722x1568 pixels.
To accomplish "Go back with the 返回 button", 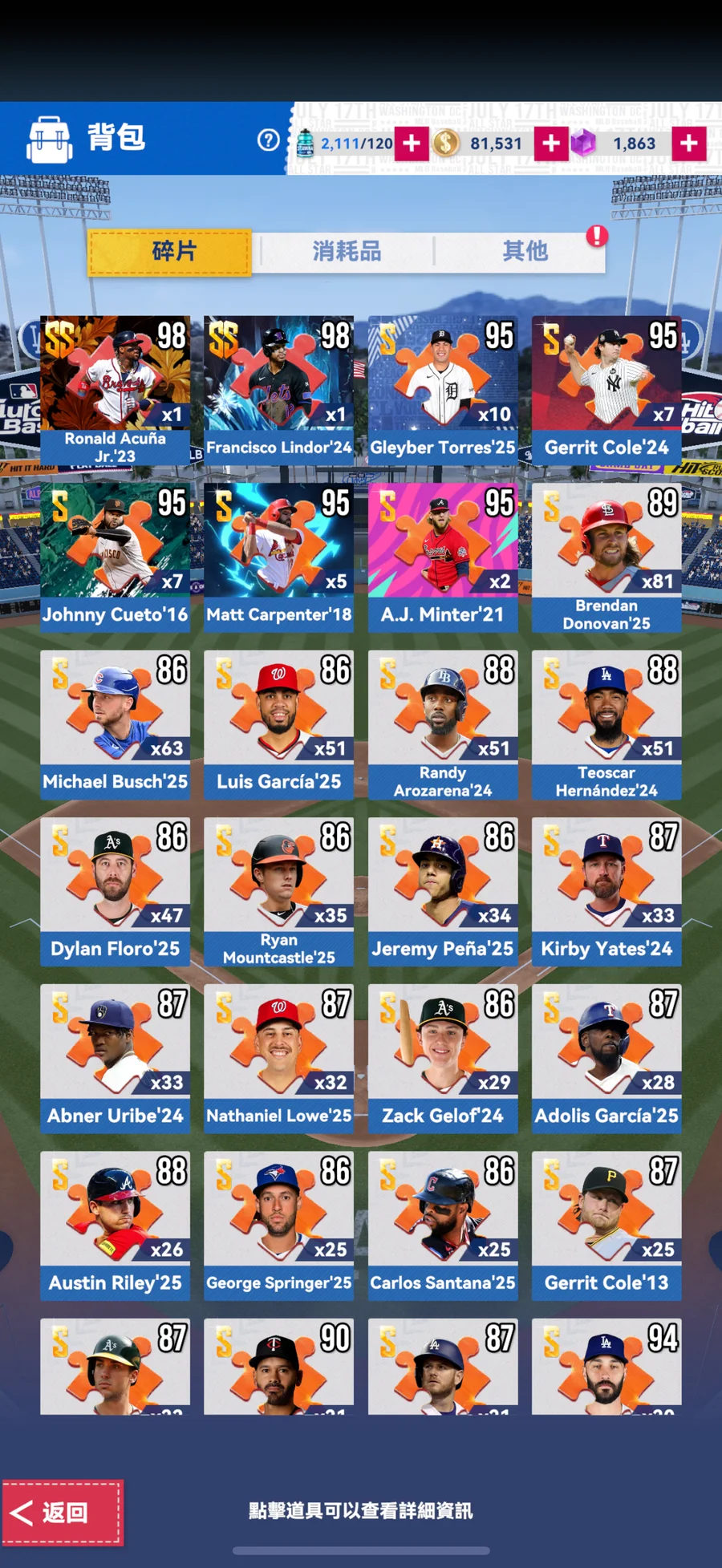I will (63, 1512).
